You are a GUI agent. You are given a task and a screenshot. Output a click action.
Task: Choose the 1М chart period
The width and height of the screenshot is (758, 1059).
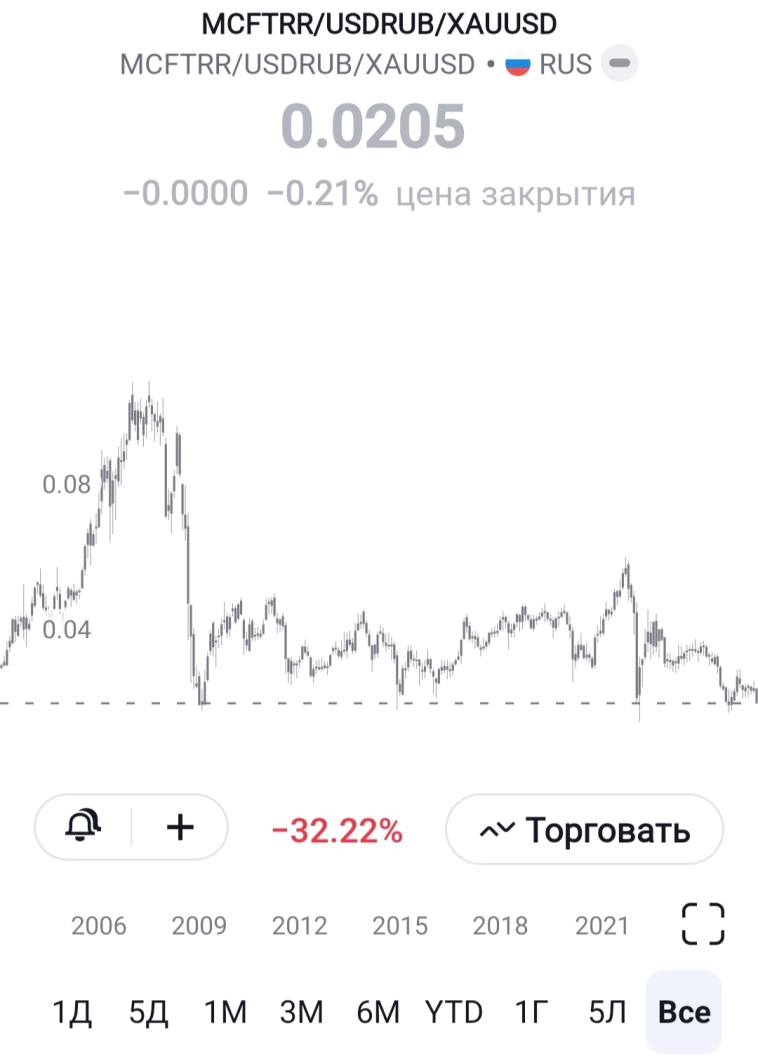[225, 1012]
